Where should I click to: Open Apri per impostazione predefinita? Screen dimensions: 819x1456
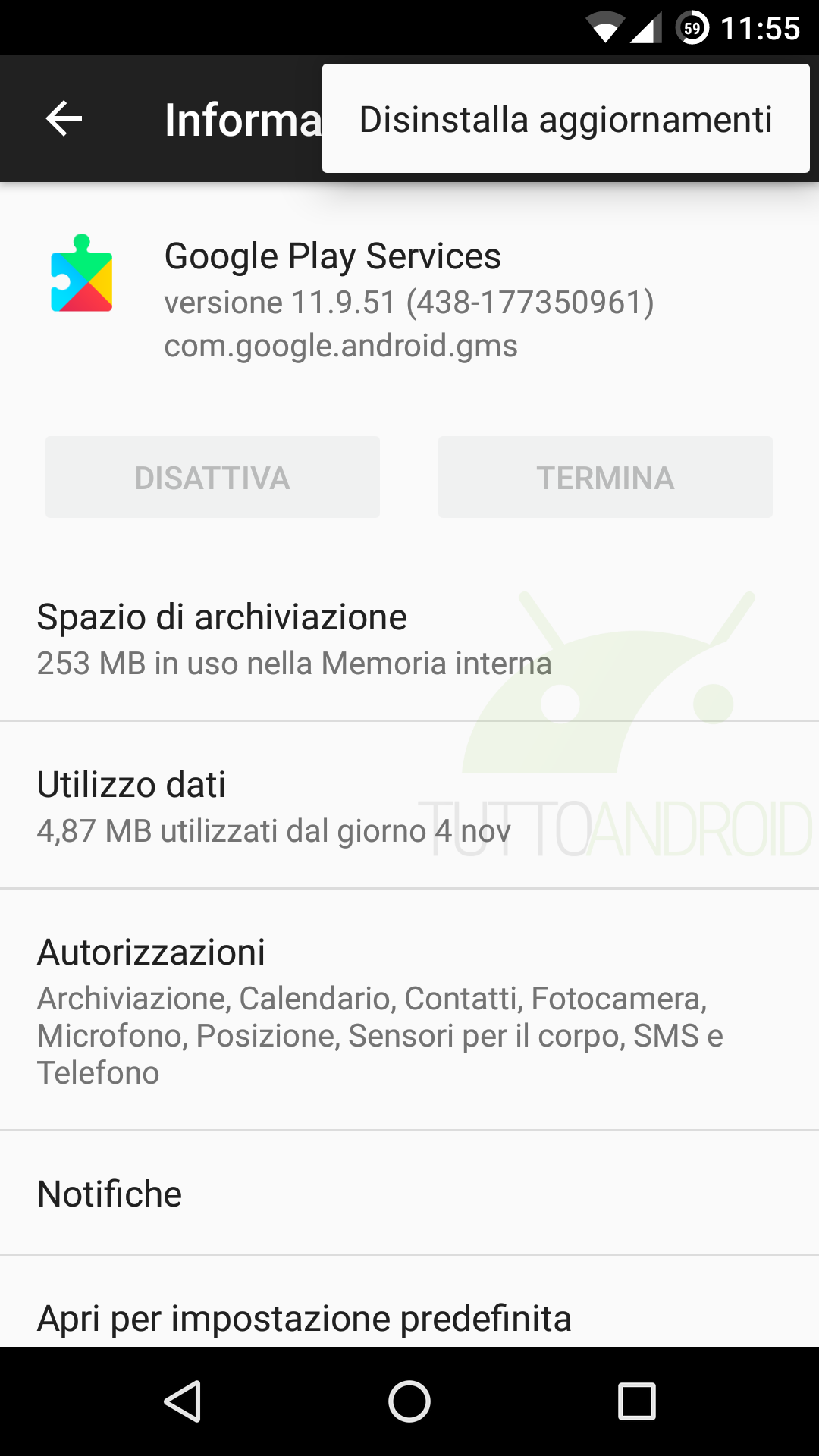click(409, 1316)
